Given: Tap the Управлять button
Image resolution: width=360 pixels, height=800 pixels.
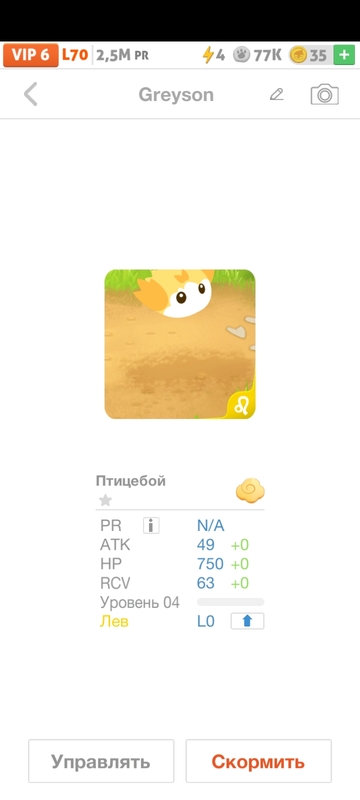Looking at the screenshot, I should pos(101,761).
